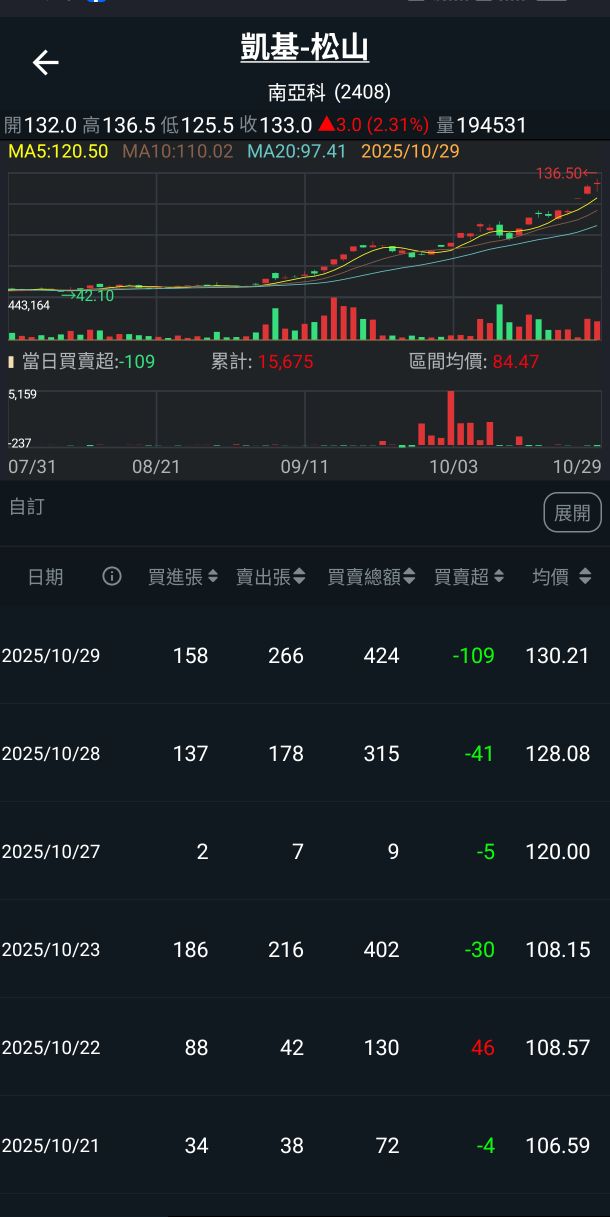Open the info icon beside 日期

[112, 576]
